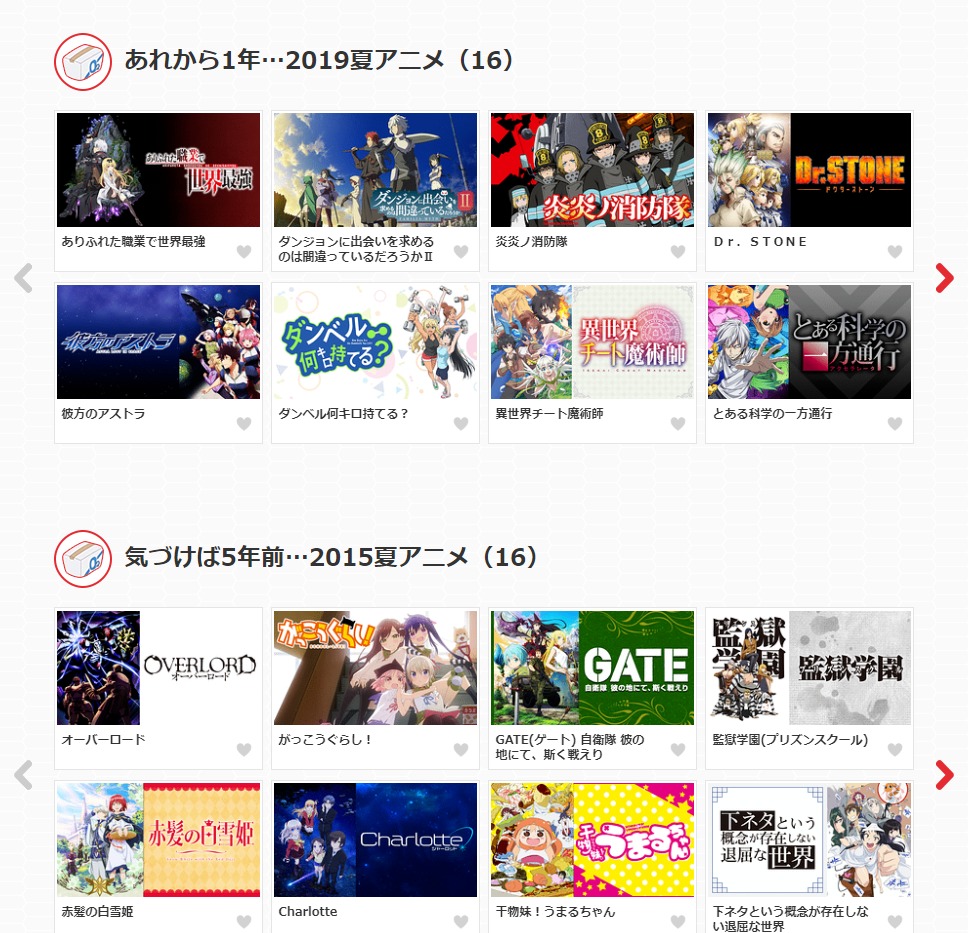The height and width of the screenshot is (933, 968).
Task: Open 下ネタという概念が存在しない退屈な世界 card
Action: point(809,840)
